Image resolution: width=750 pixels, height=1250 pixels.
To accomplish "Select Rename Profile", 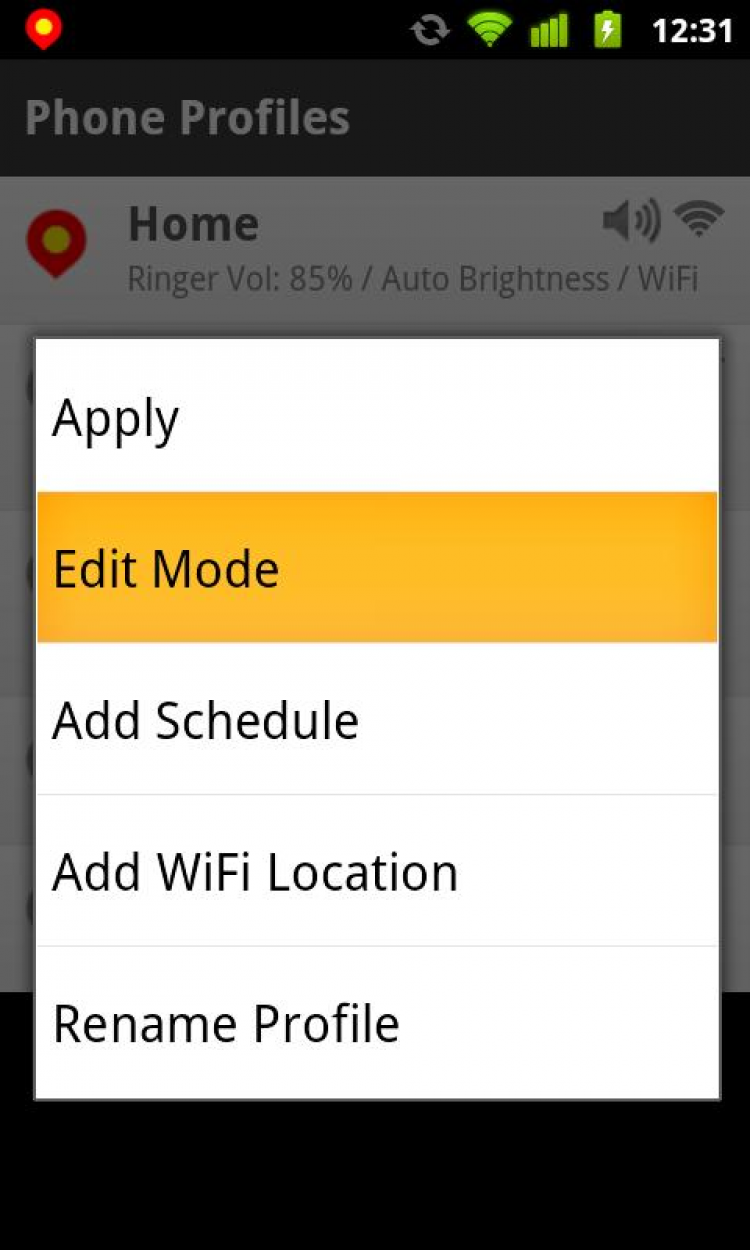I will [x=377, y=1023].
